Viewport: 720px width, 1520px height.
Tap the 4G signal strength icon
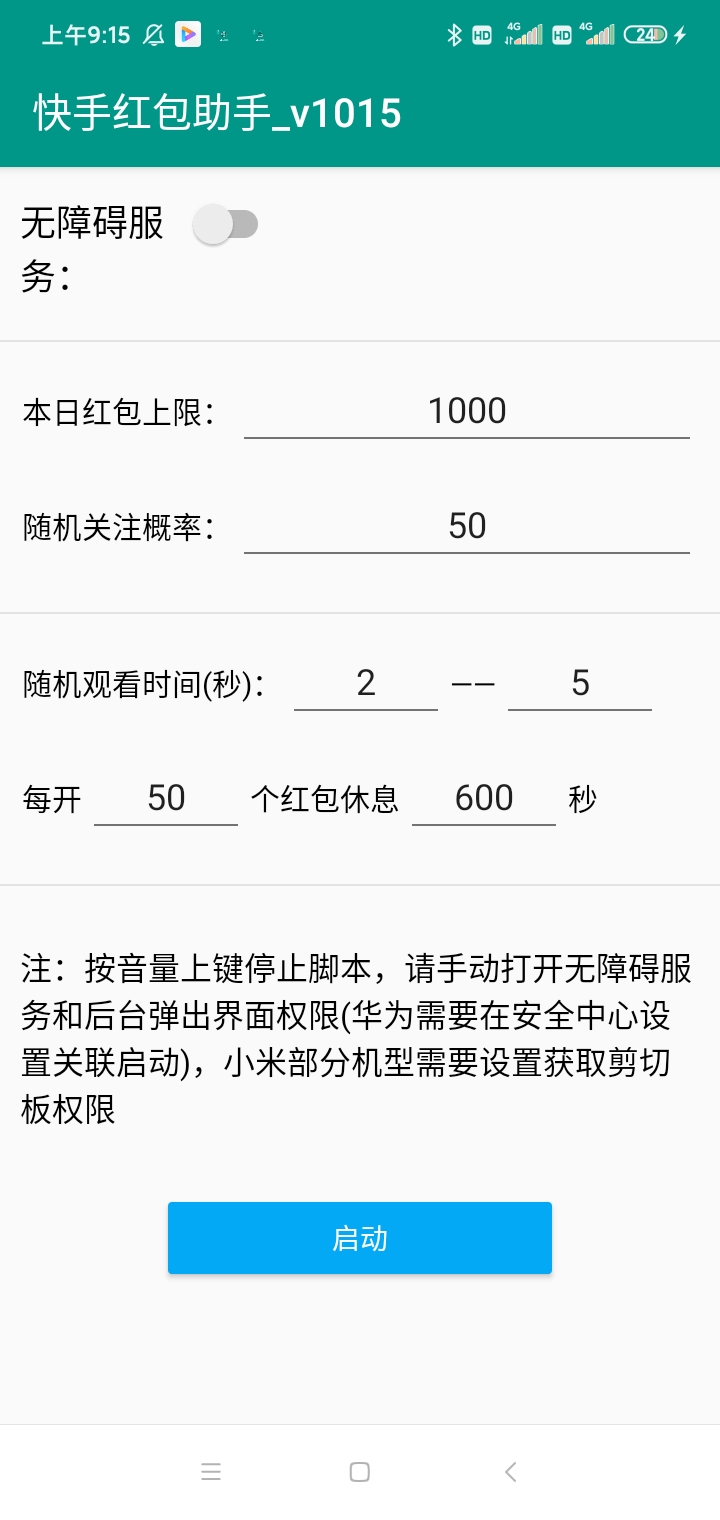point(523,33)
